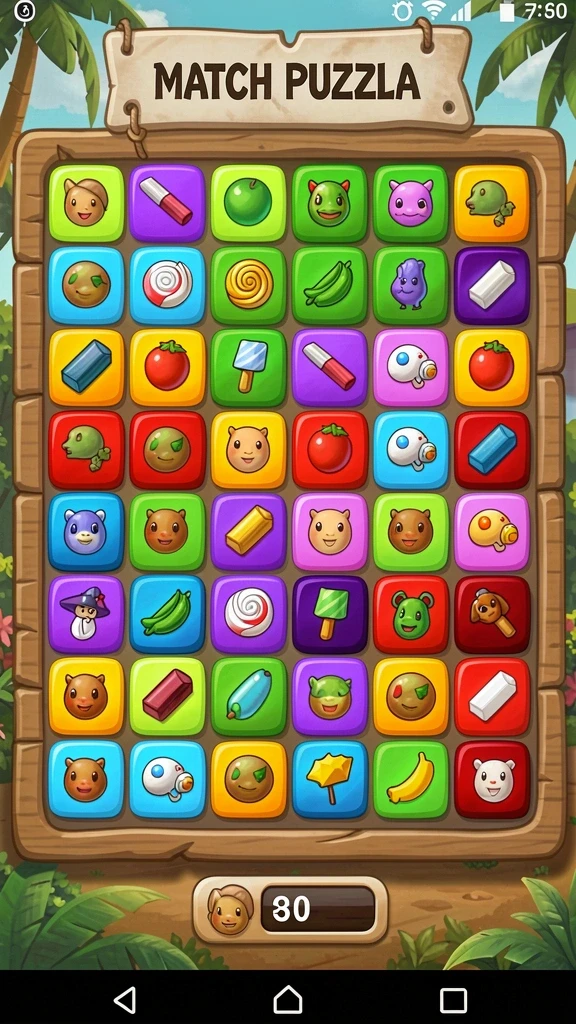Viewport: 576px width, 1024px height.
Task: Tap the green bear on red tile
Action: (x=411, y=614)
